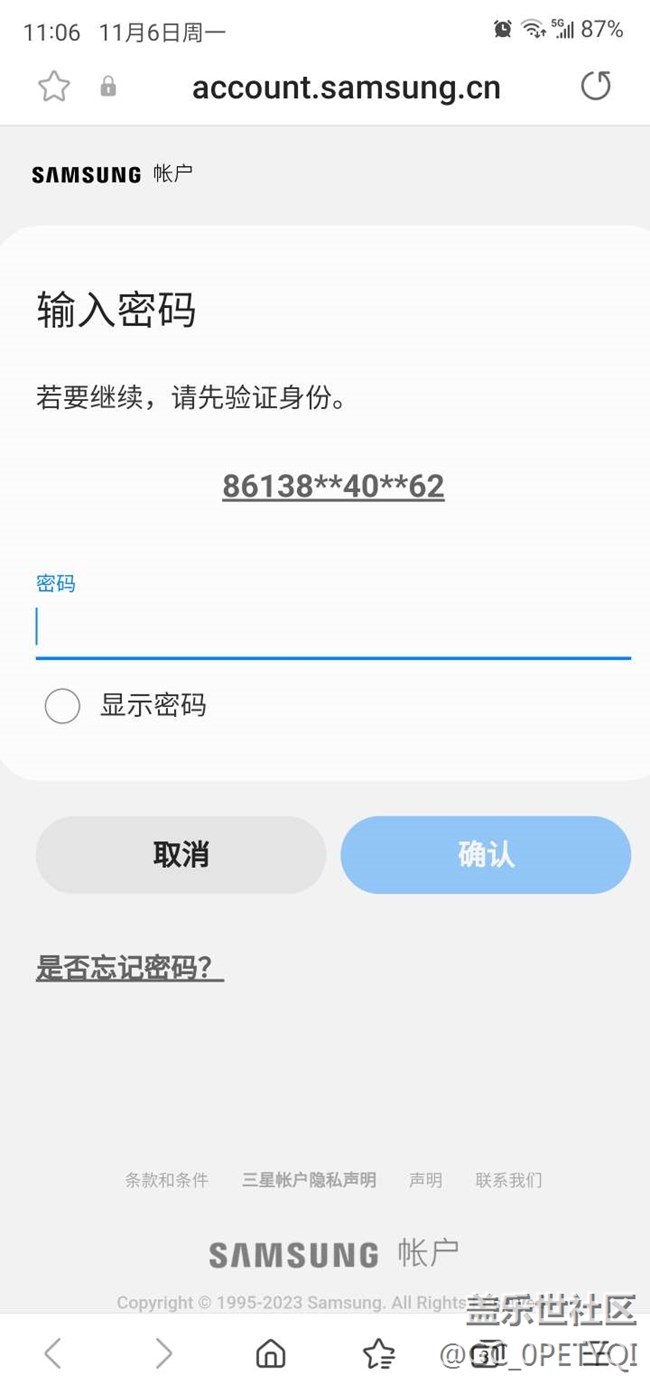
Task: Tap the 取消 cancel button
Action: (x=181, y=855)
